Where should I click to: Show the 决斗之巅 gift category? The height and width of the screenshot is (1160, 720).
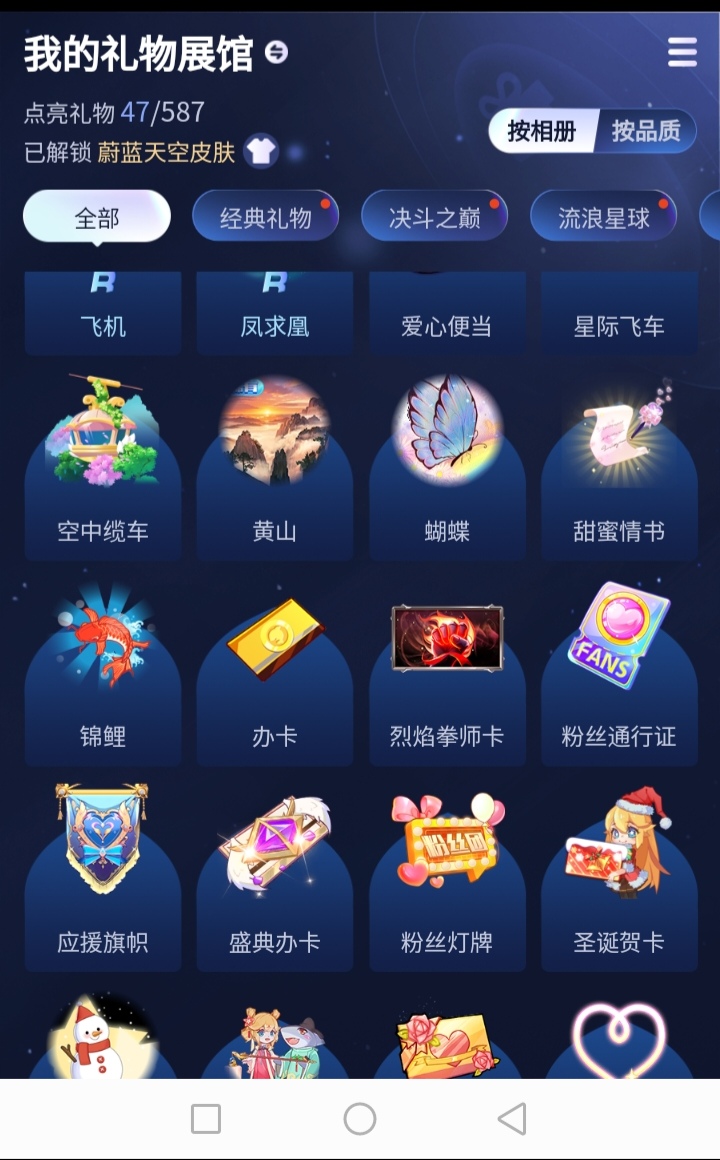tap(434, 217)
